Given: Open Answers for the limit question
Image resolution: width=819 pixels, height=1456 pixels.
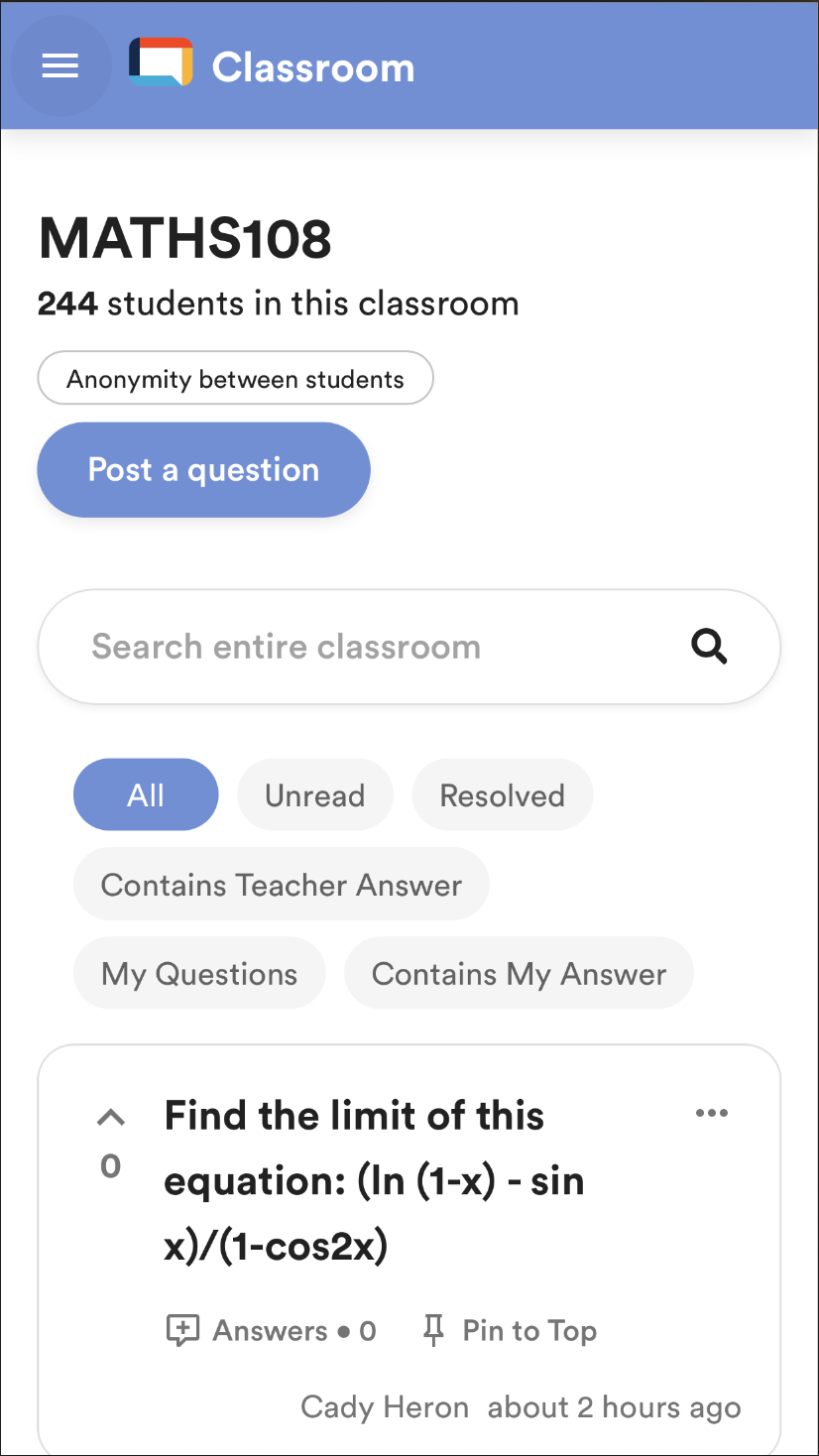Looking at the screenshot, I should tap(271, 1330).
